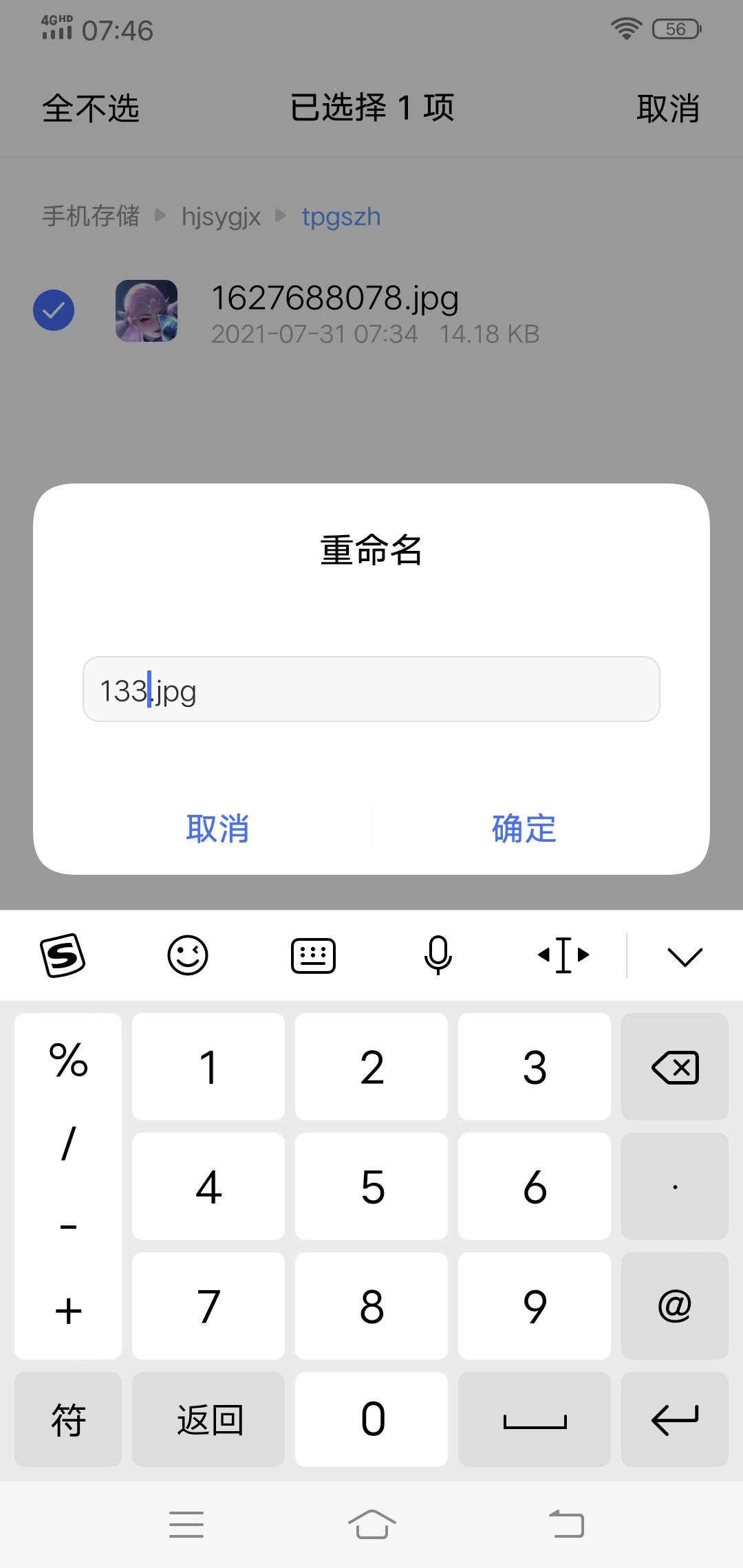Image resolution: width=743 pixels, height=1568 pixels.
Task: Collapse the keyboard with chevron icon
Action: click(685, 955)
